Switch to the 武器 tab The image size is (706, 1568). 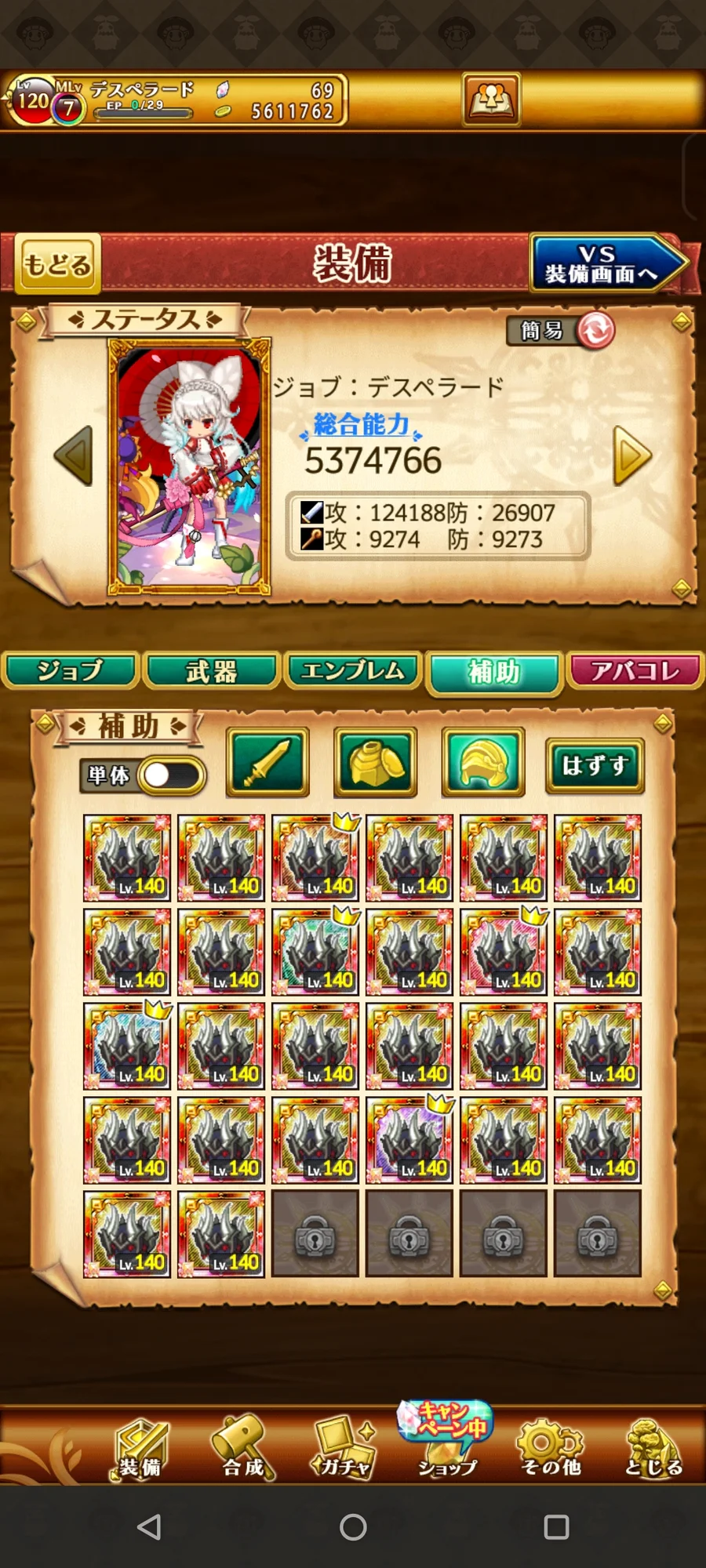point(212,671)
